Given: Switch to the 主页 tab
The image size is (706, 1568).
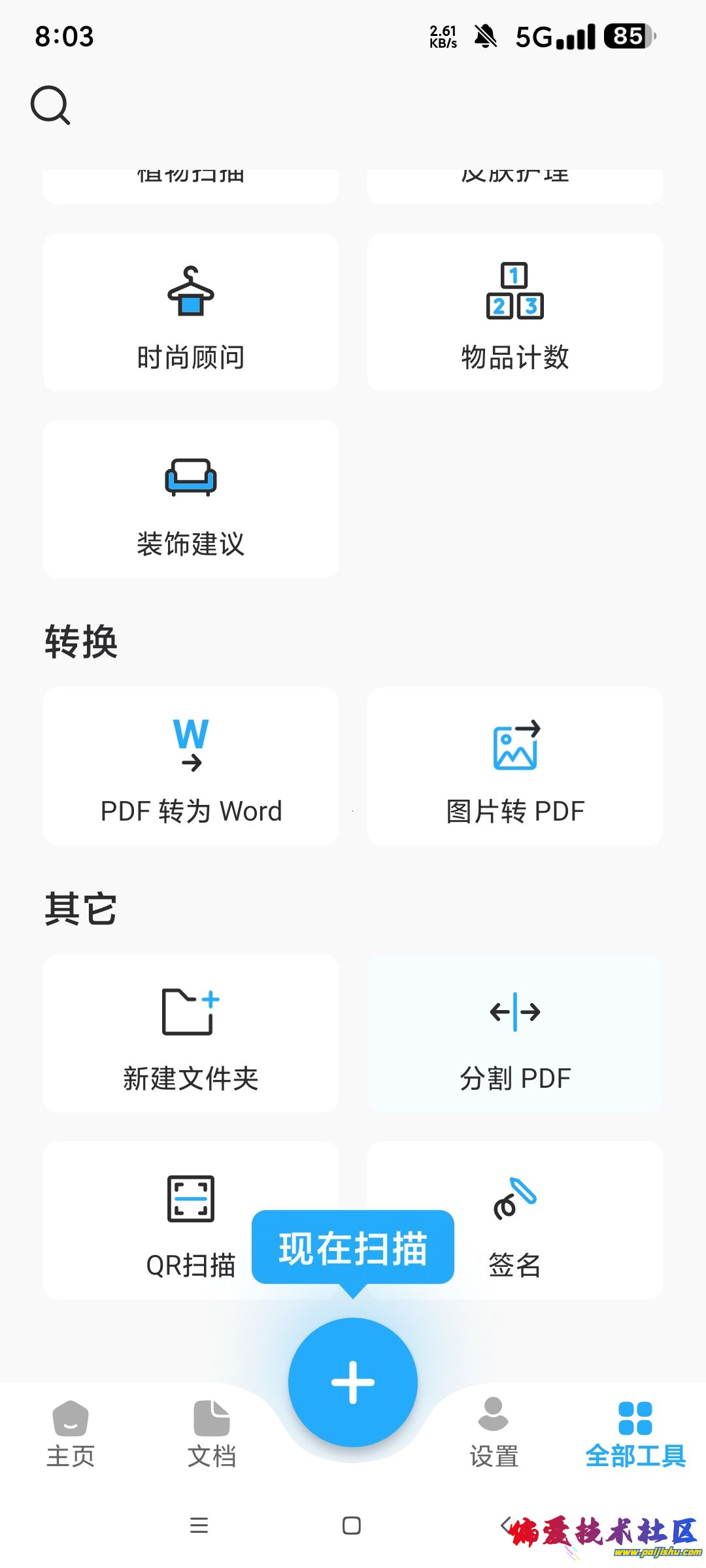Looking at the screenshot, I should point(71,1434).
